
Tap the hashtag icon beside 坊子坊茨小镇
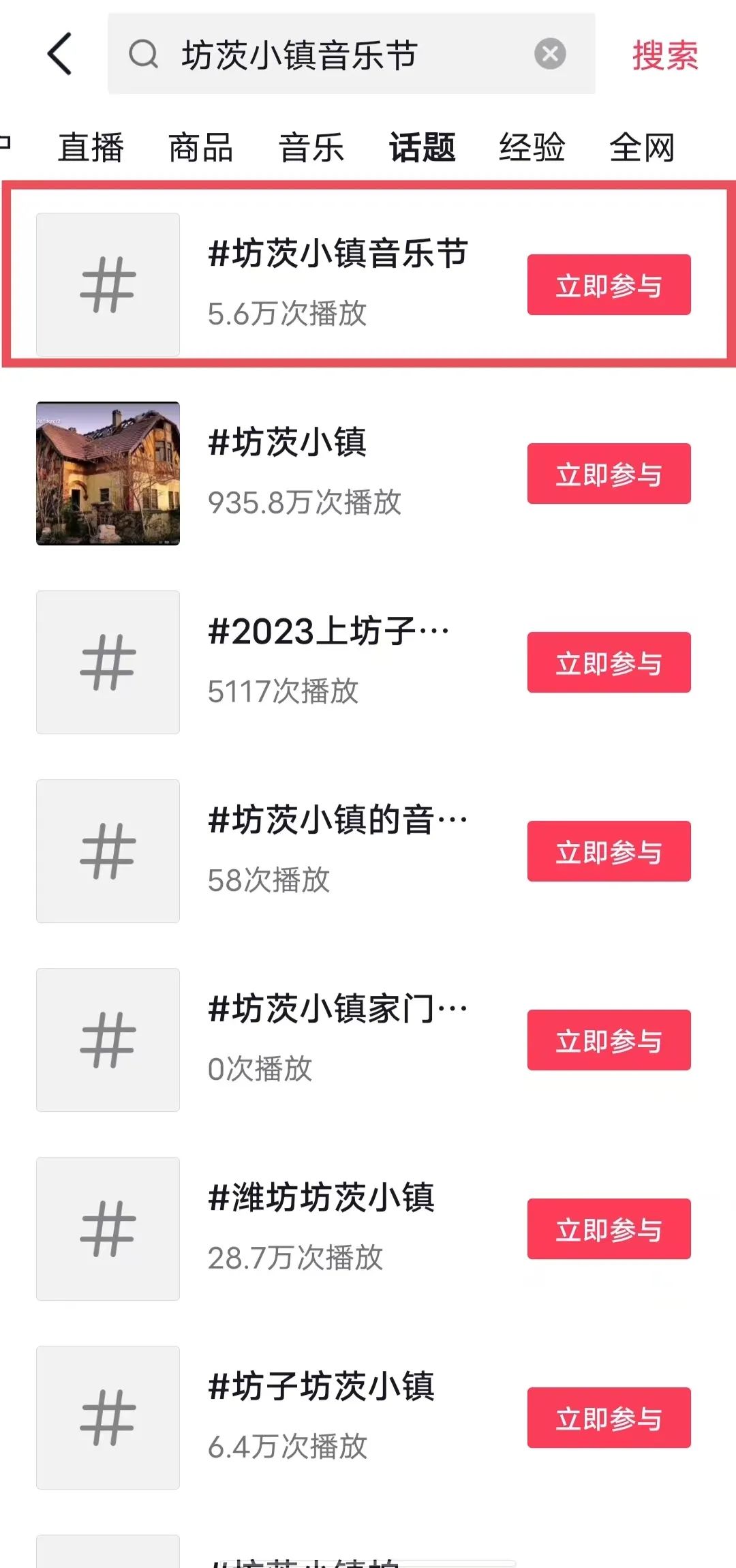tap(108, 1417)
